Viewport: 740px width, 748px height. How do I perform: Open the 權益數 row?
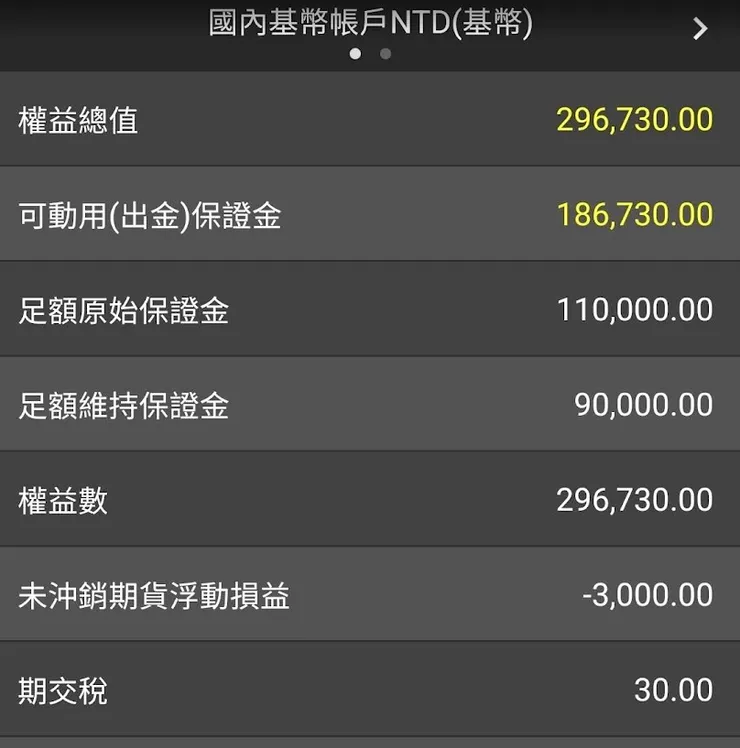pyautogui.click(x=370, y=500)
